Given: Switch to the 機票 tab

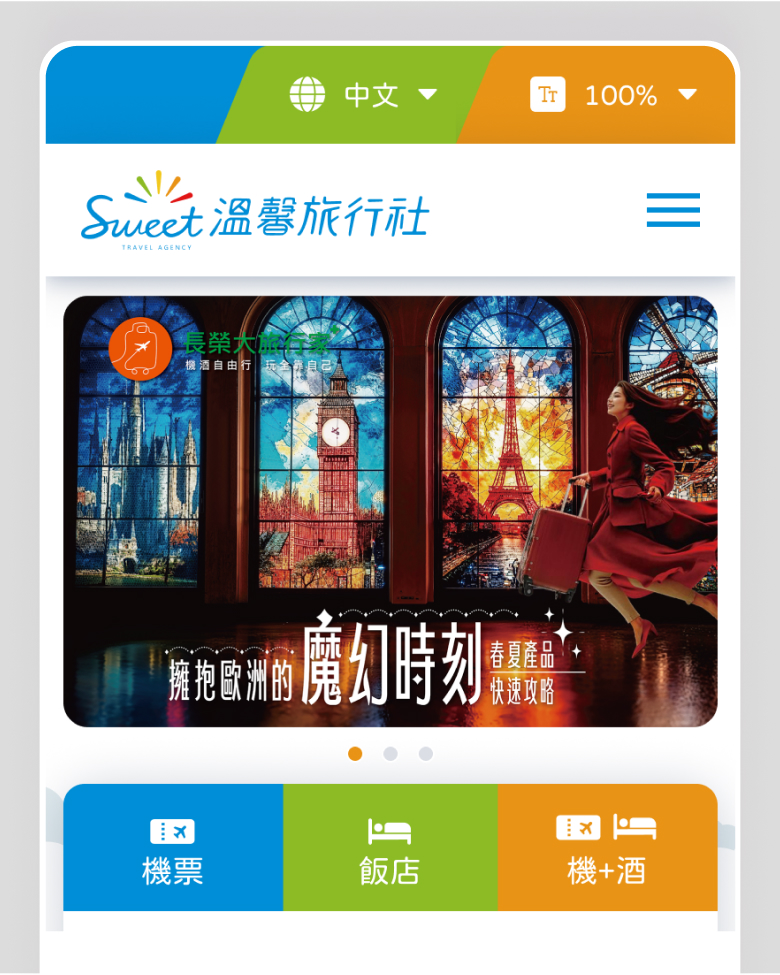Looking at the screenshot, I should point(173,848).
